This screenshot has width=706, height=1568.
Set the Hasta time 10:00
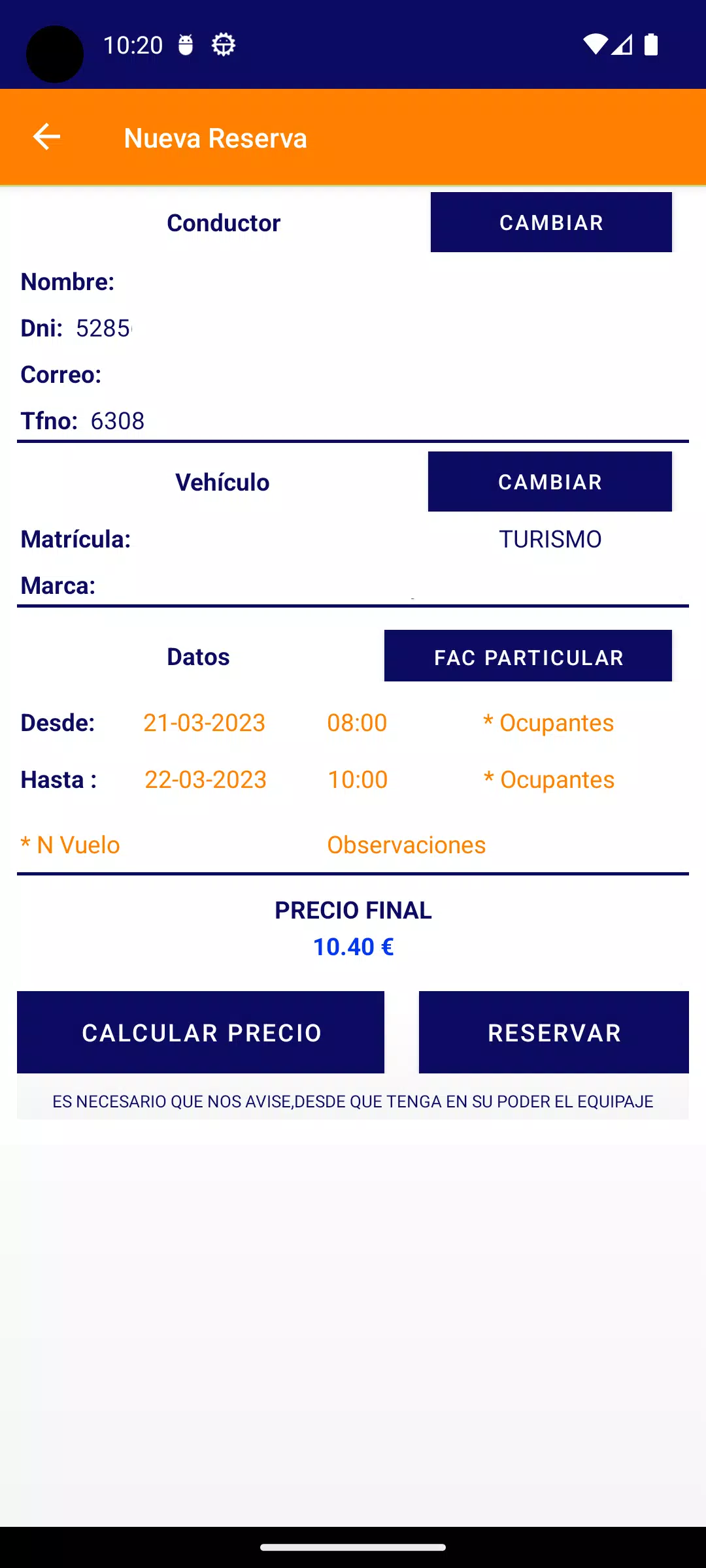(x=358, y=780)
